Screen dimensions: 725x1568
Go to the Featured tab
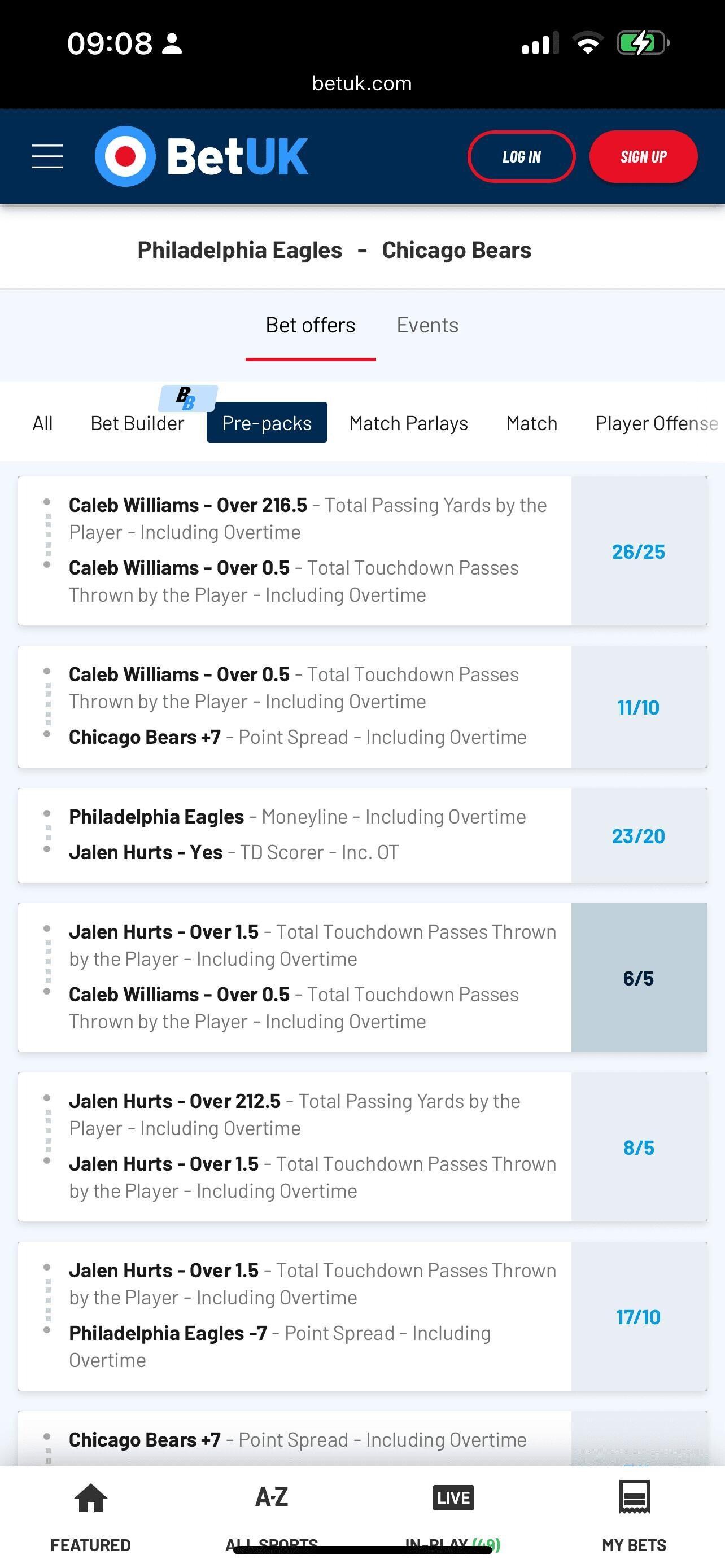click(x=90, y=1516)
